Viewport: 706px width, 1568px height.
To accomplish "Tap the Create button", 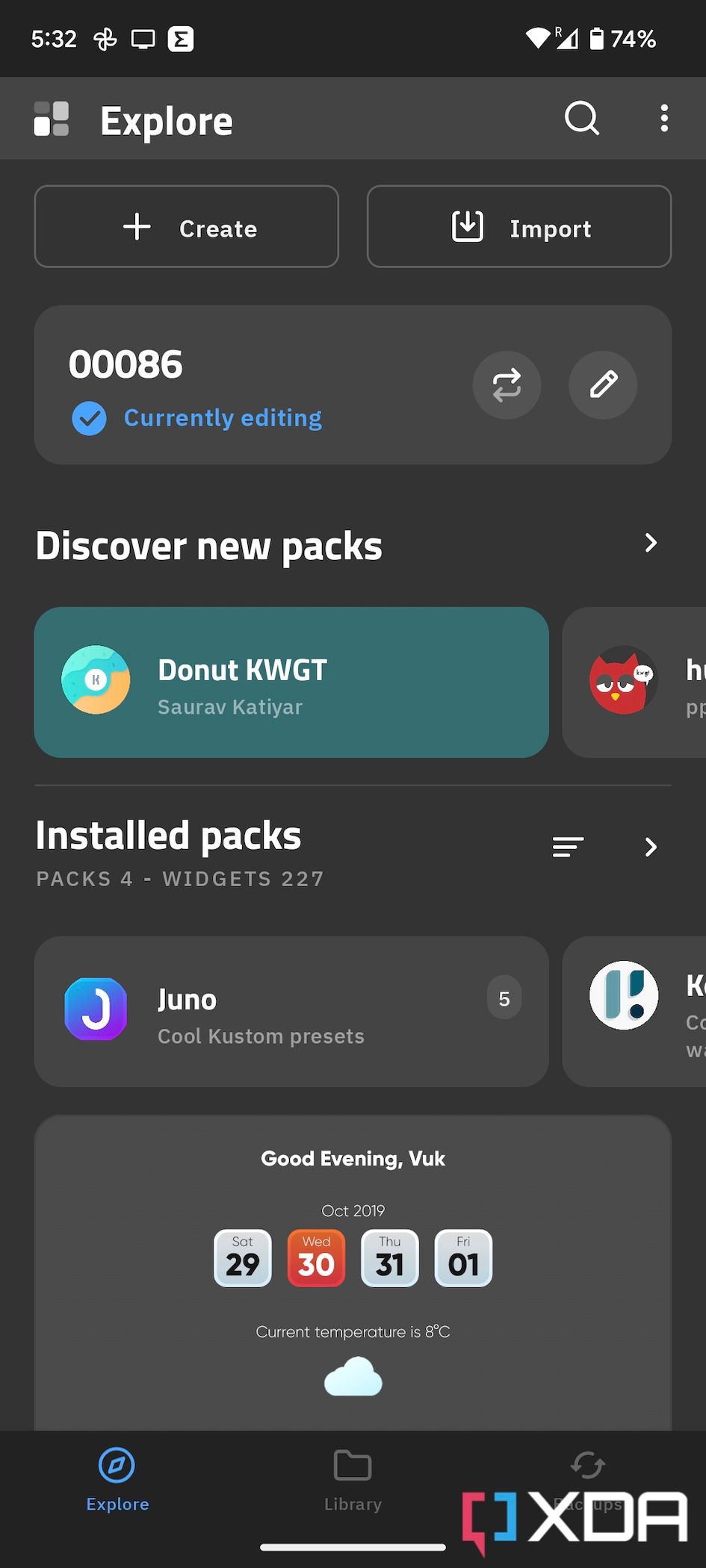I will pos(187,227).
